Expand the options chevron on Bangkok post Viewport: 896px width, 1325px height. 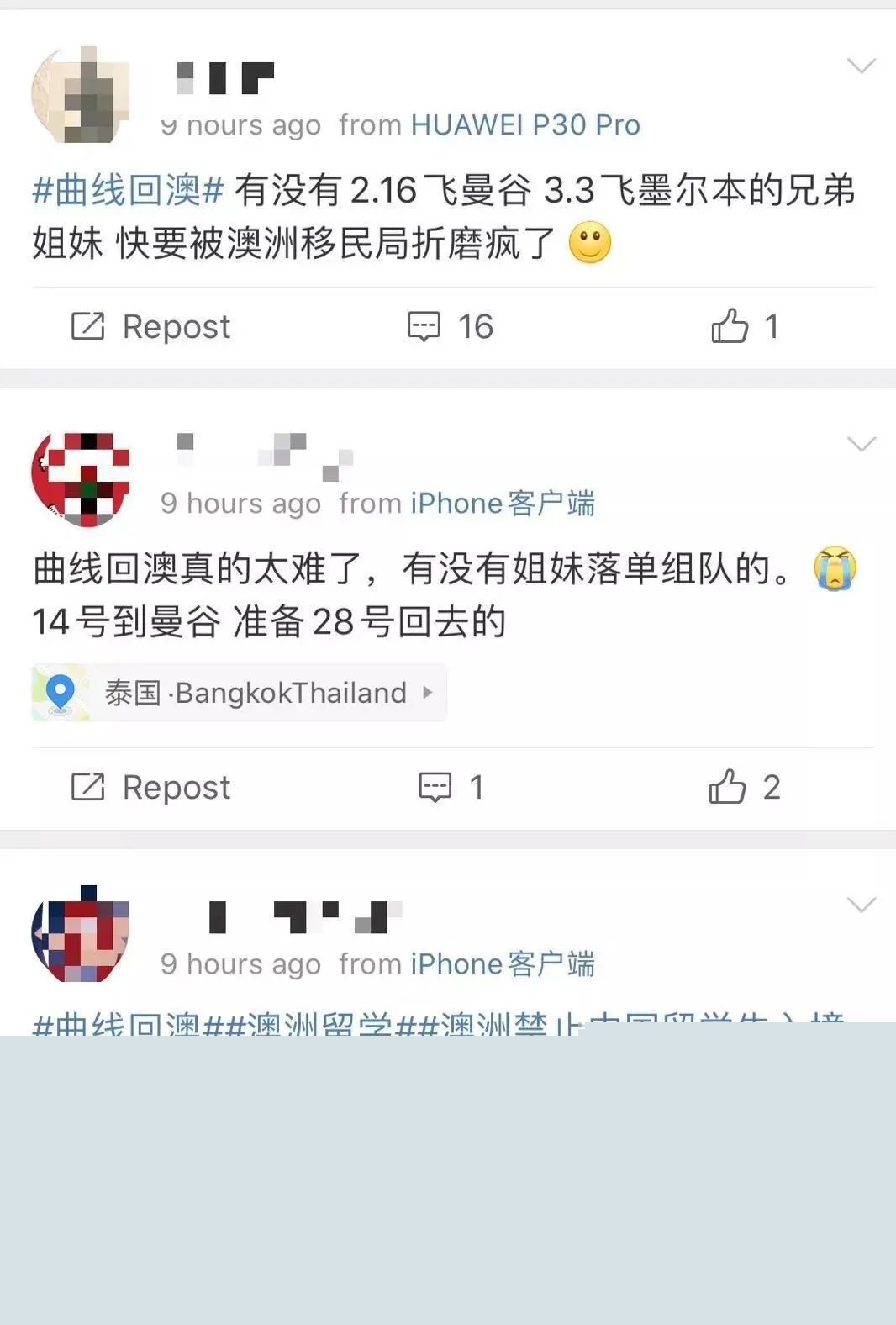point(861,444)
